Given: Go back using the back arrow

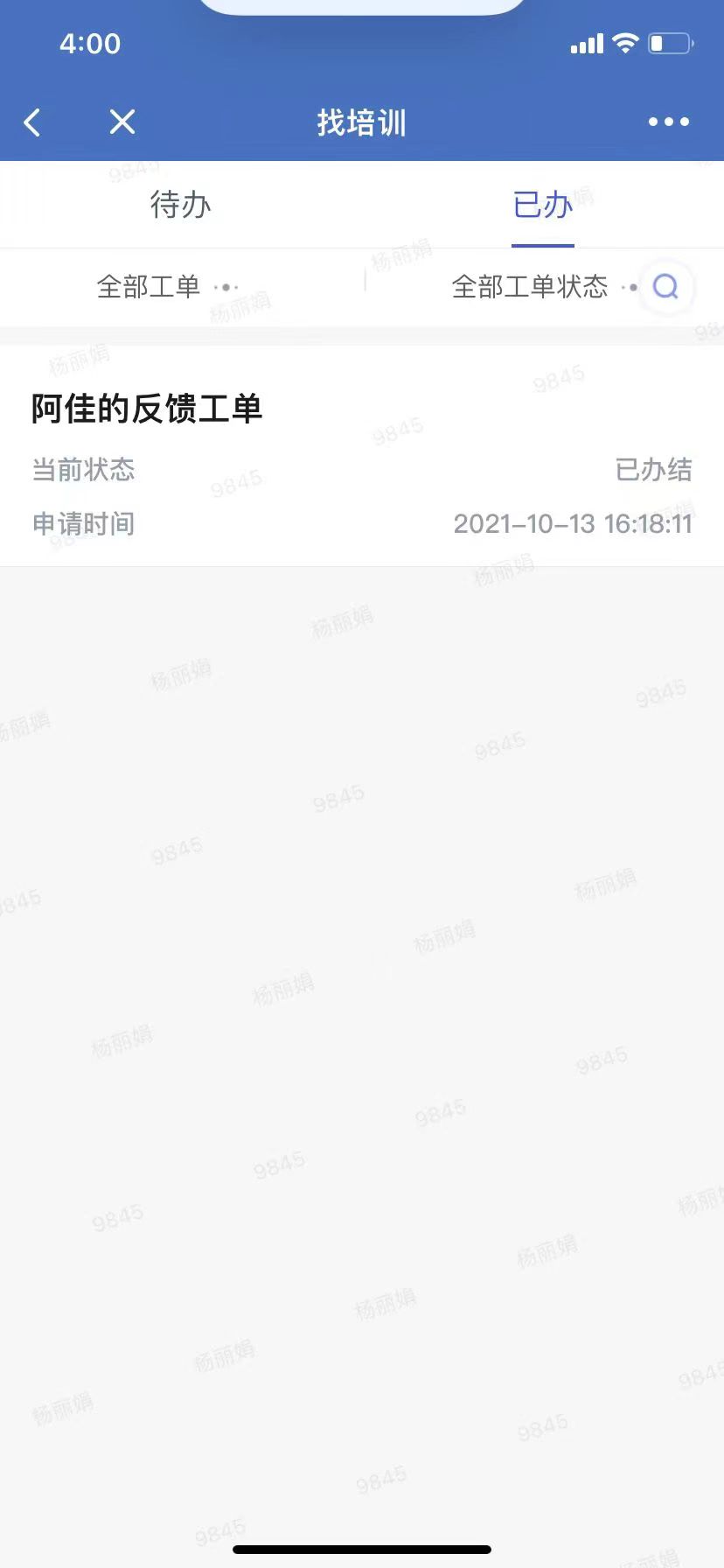Looking at the screenshot, I should pos(33,122).
